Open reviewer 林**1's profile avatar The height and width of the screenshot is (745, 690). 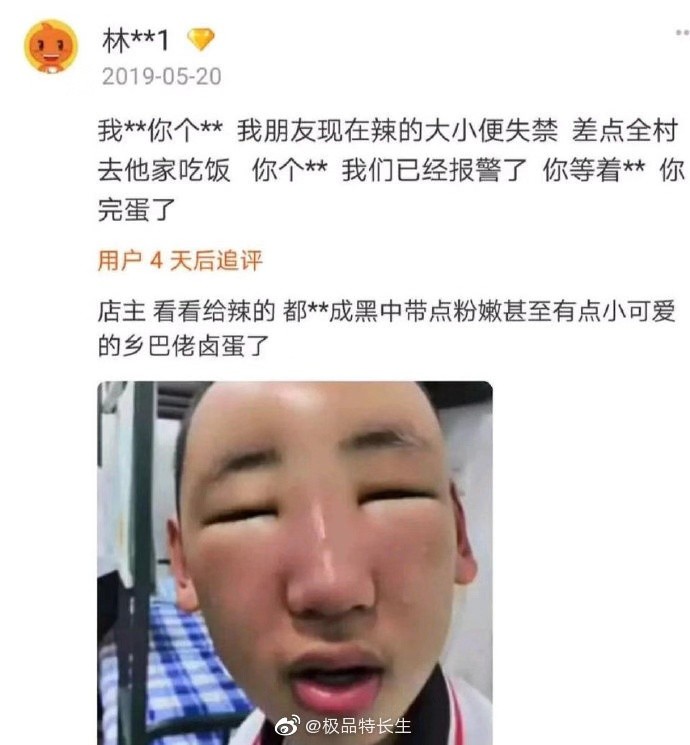(51, 47)
